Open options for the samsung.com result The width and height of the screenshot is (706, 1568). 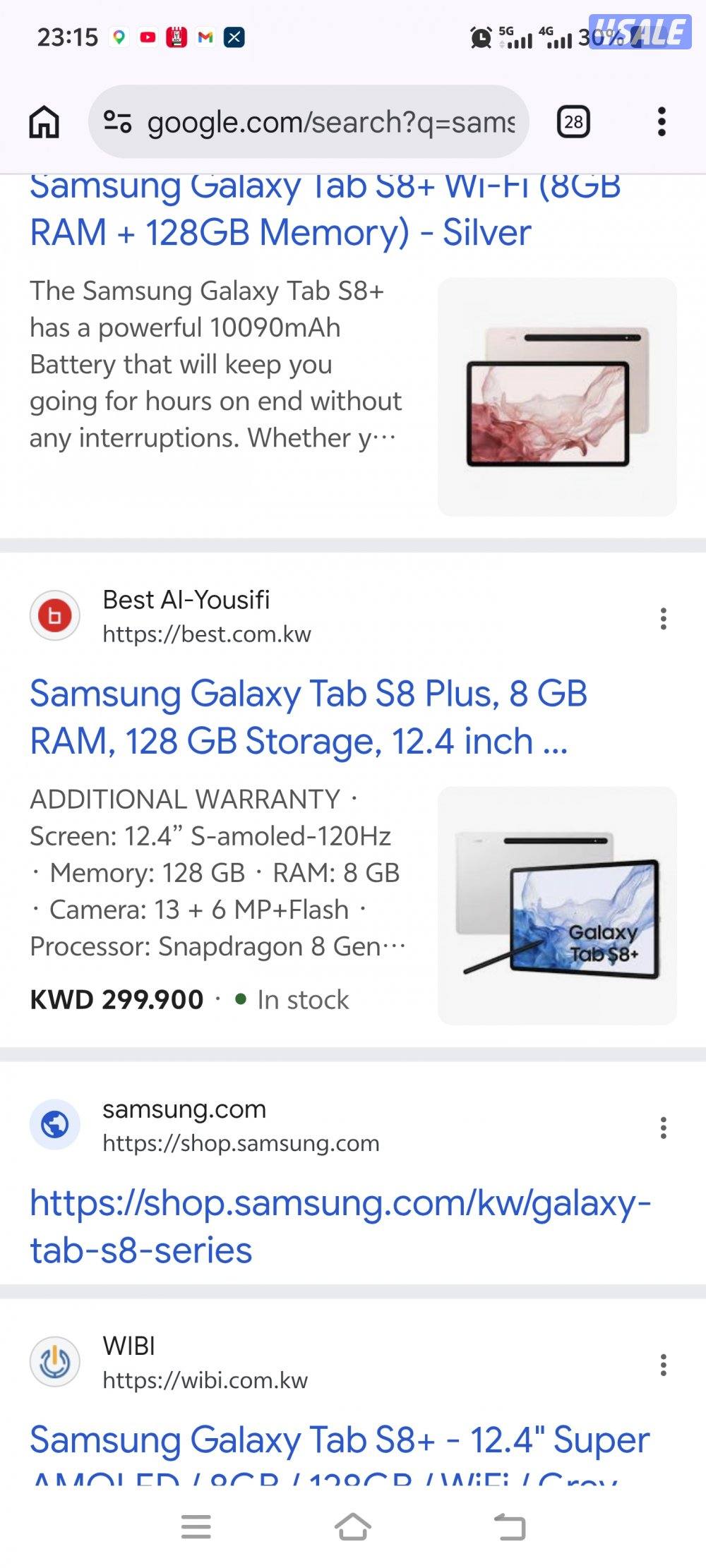click(x=664, y=1128)
